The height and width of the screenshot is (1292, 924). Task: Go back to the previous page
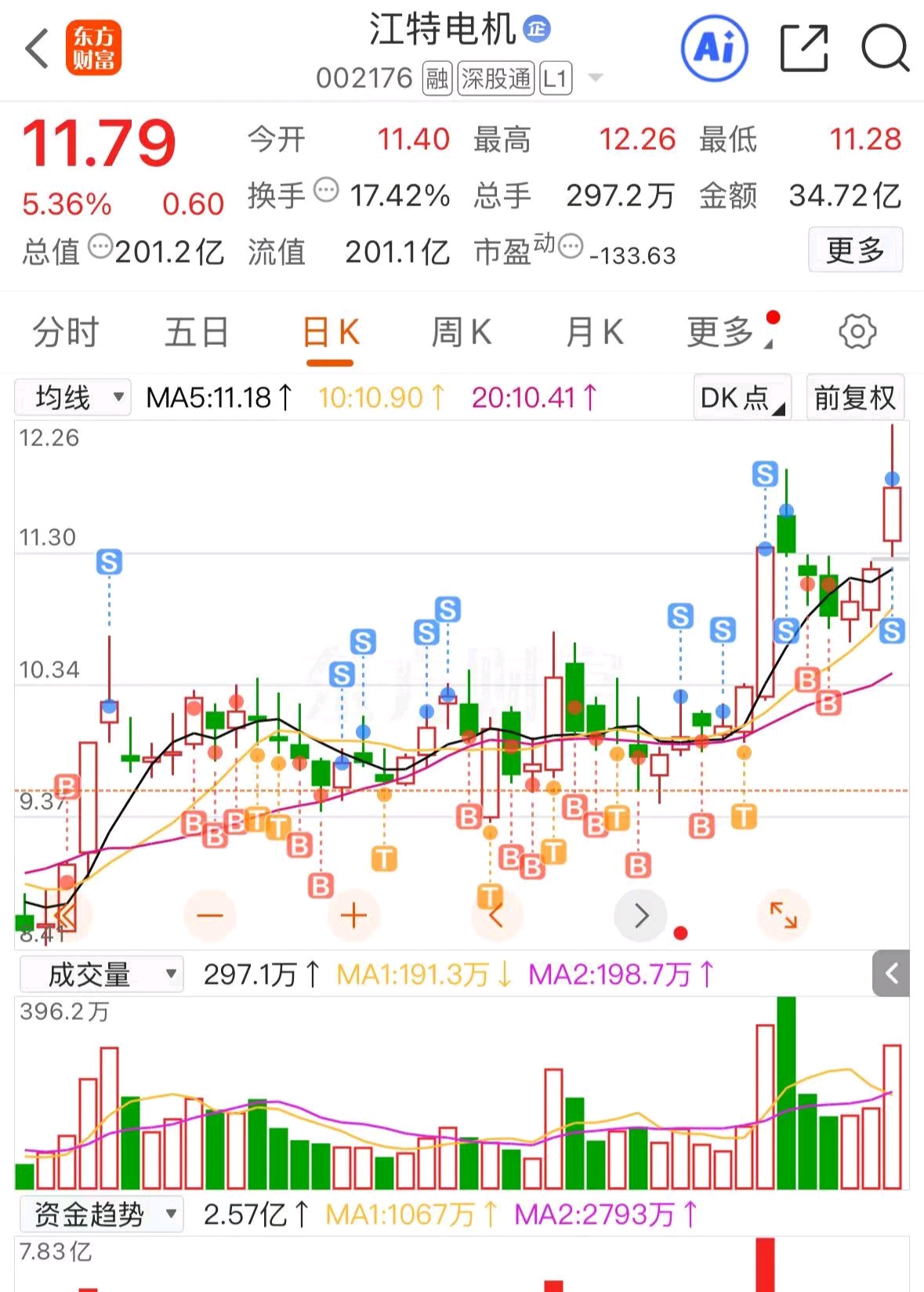click(x=37, y=49)
